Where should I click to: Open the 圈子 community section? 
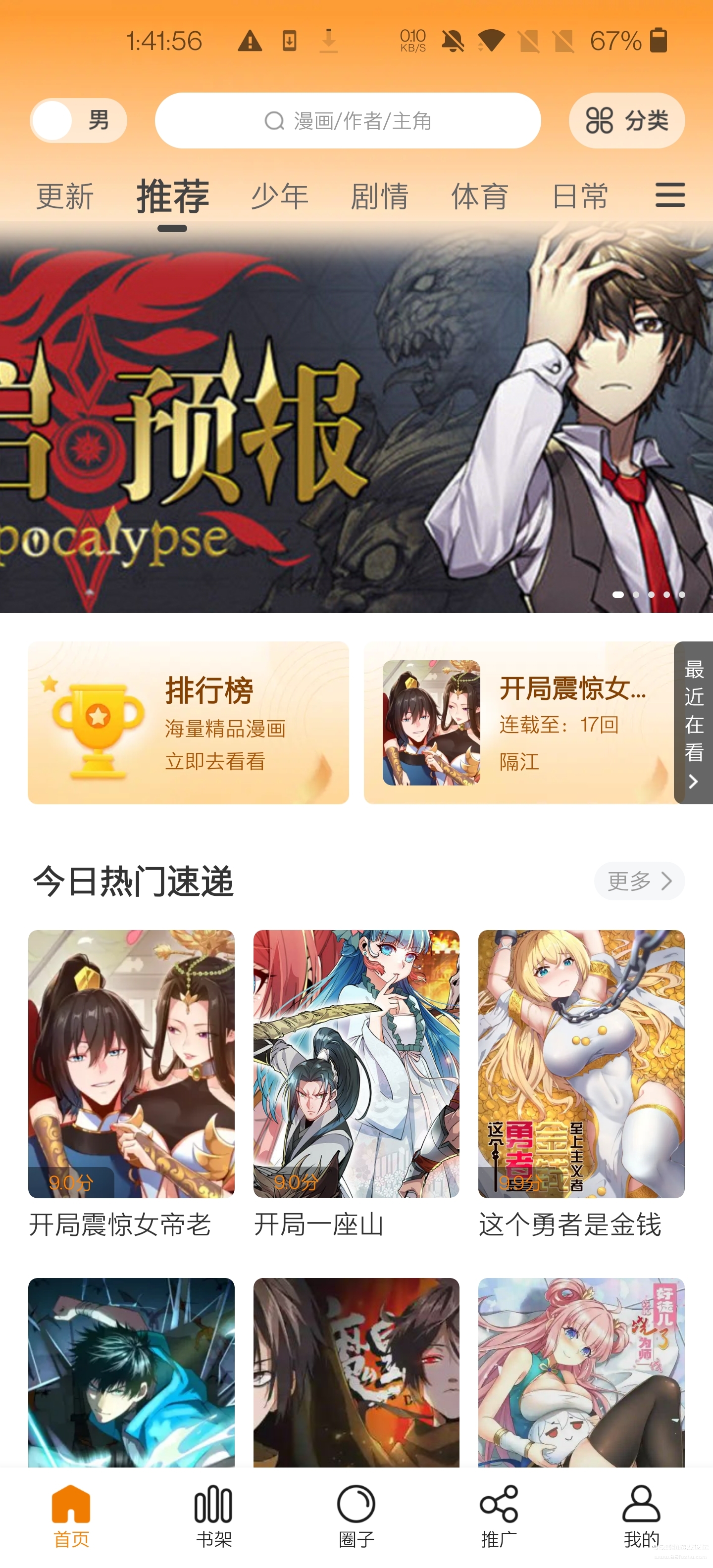point(357,1516)
